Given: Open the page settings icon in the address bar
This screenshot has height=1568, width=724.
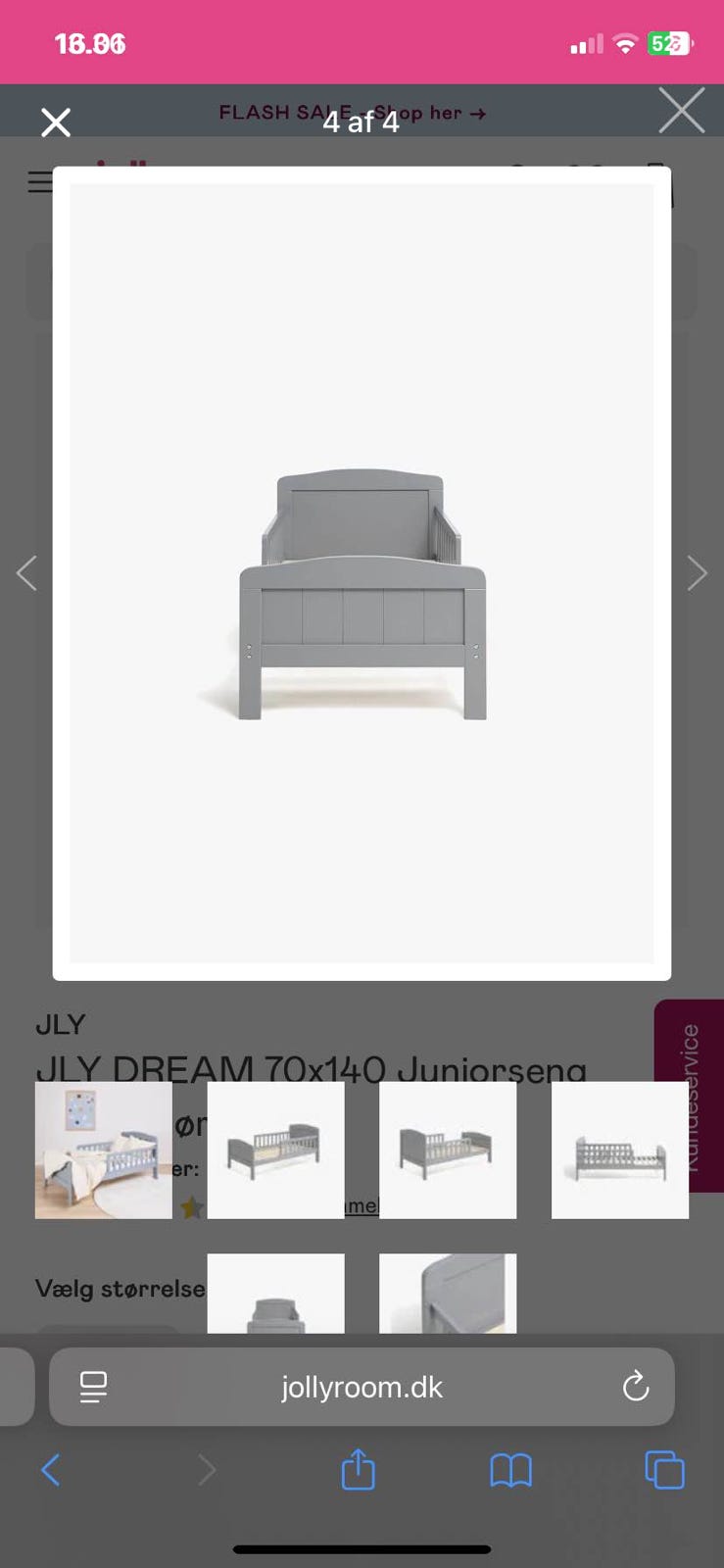Looking at the screenshot, I should 94,1387.
